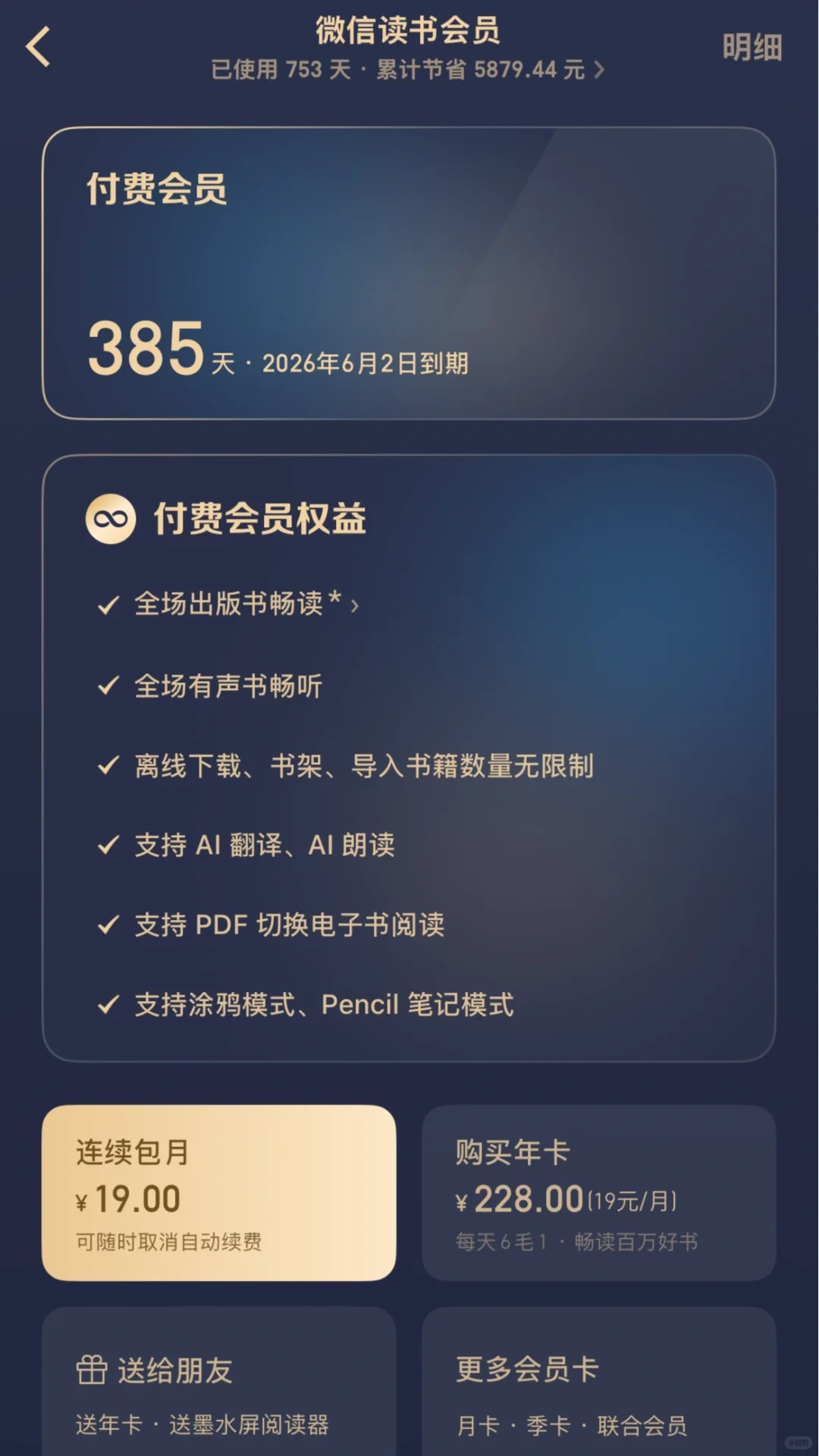Open the usage days and savings summary link

[x=408, y=70]
